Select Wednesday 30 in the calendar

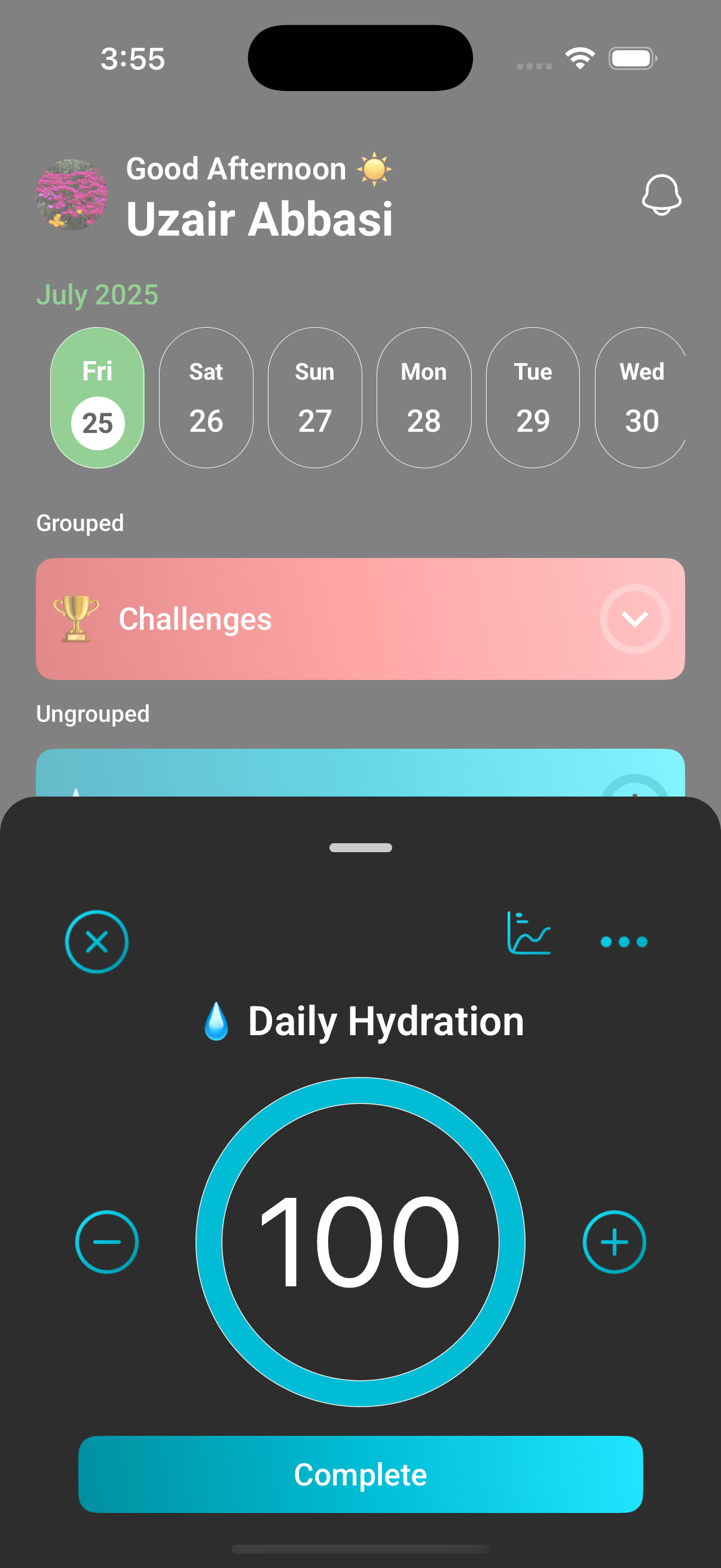click(x=641, y=398)
